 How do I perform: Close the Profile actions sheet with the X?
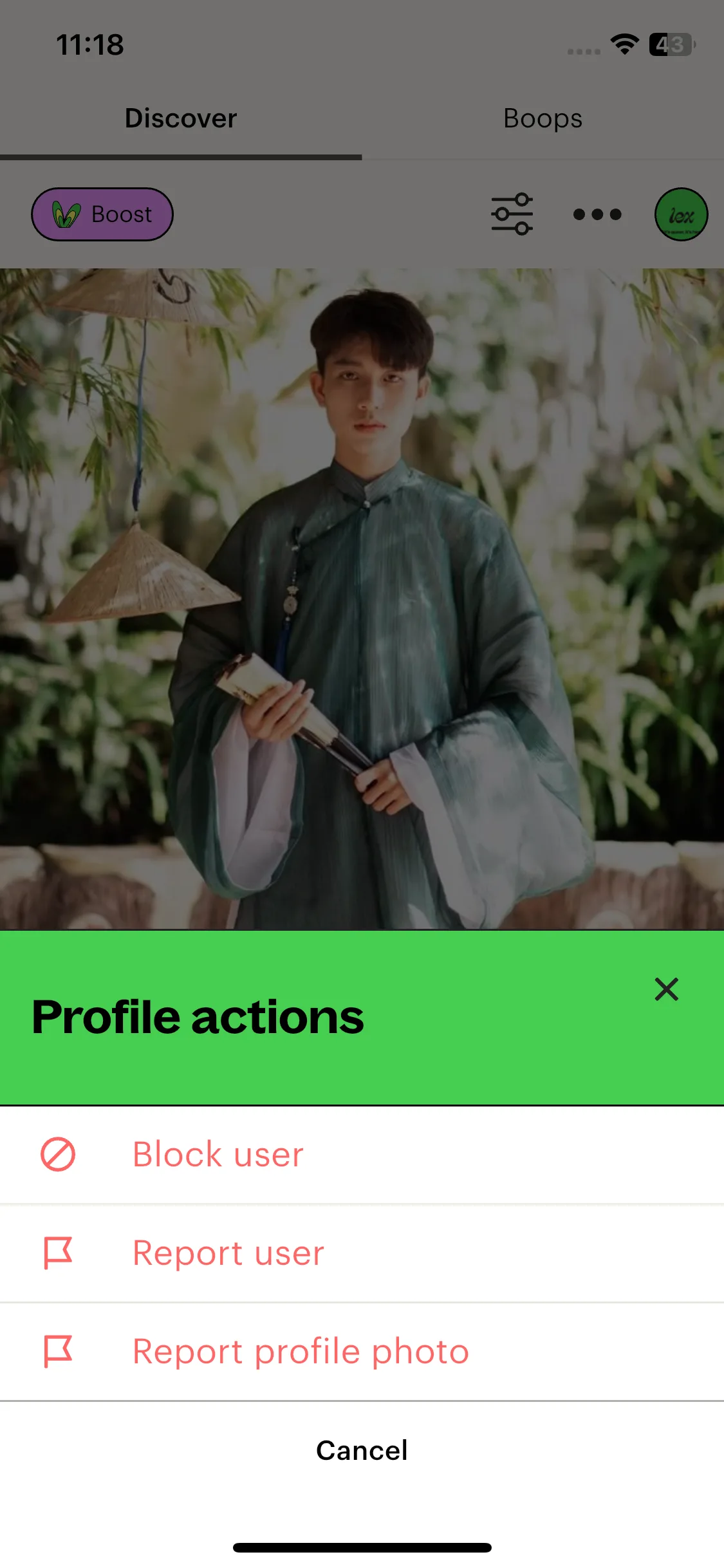tap(667, 989)
